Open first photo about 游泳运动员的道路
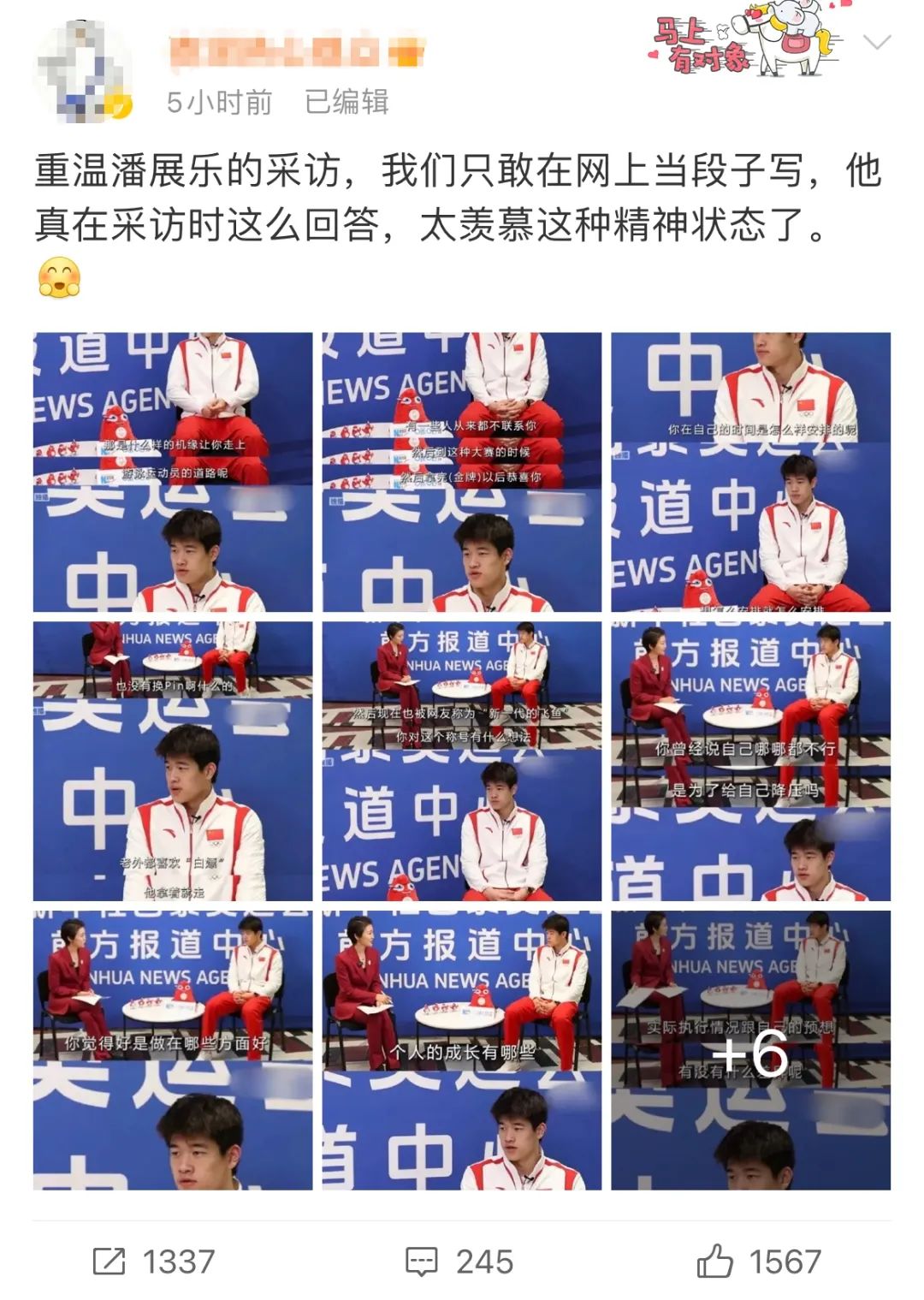This screenshot has height=1300, width=924. (x=173, y=472)
